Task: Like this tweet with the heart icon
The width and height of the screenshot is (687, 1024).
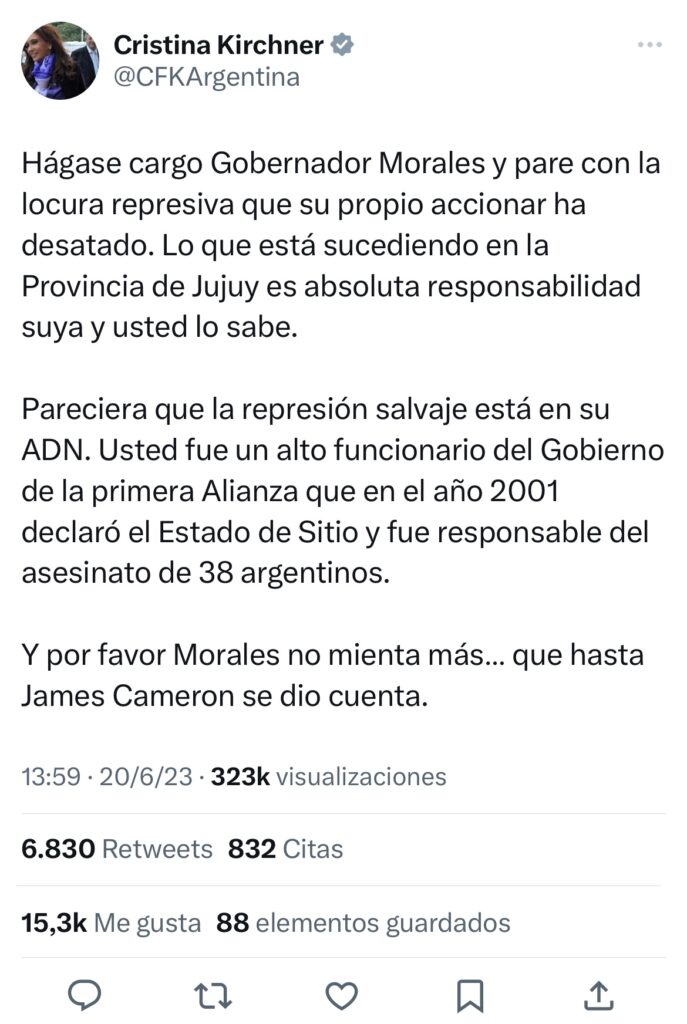Action: (x=342, y=994)
